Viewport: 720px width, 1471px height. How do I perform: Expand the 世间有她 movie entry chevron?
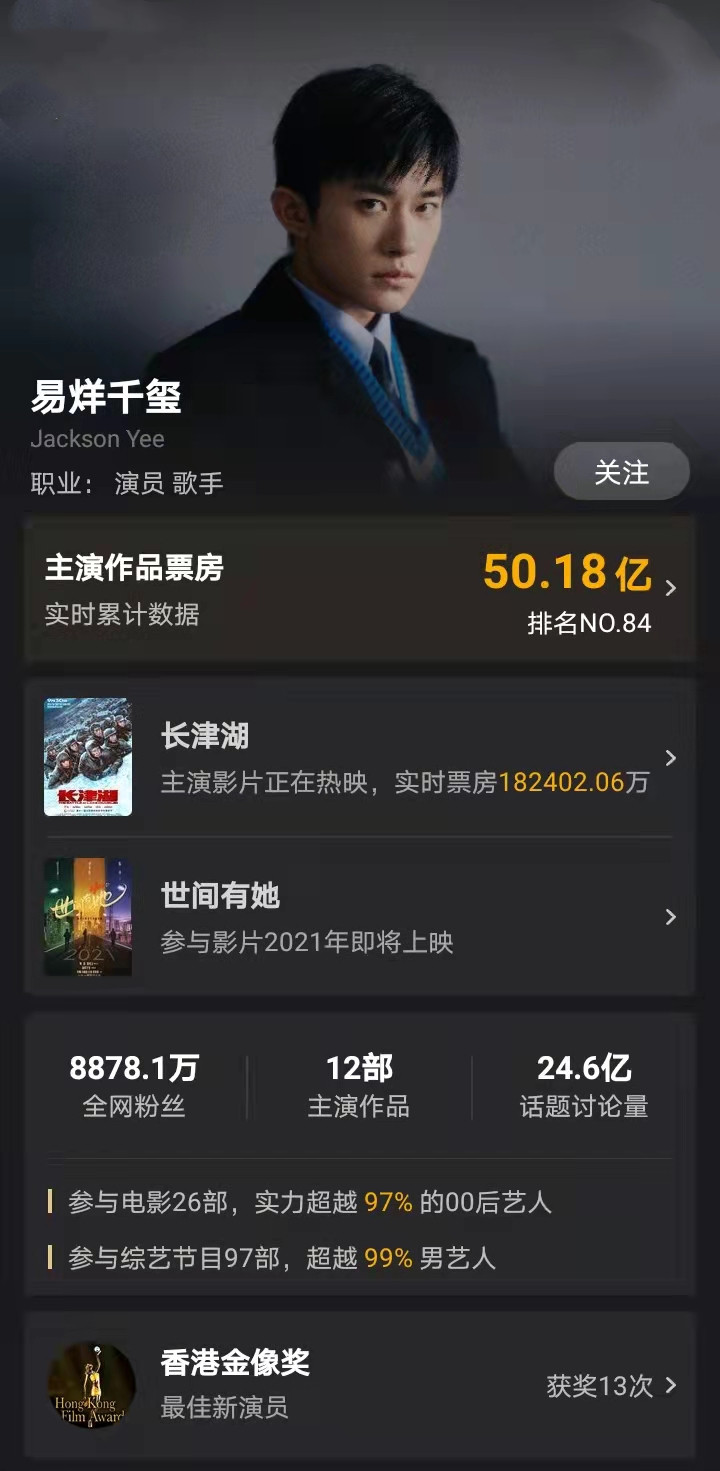coord(670,917)
